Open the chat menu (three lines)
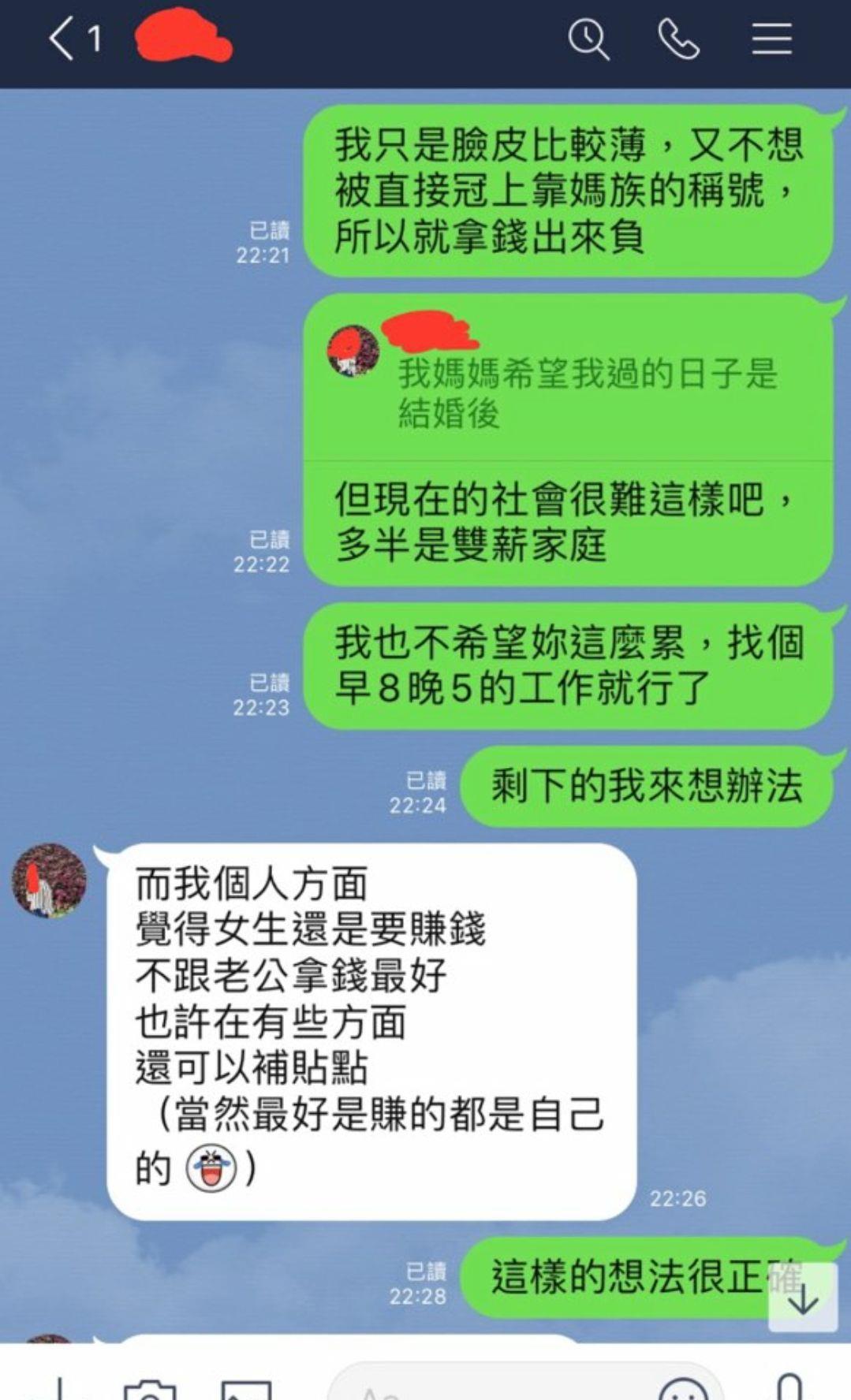The width and height of the screenshot is (851, 1400). coord(771,39)
